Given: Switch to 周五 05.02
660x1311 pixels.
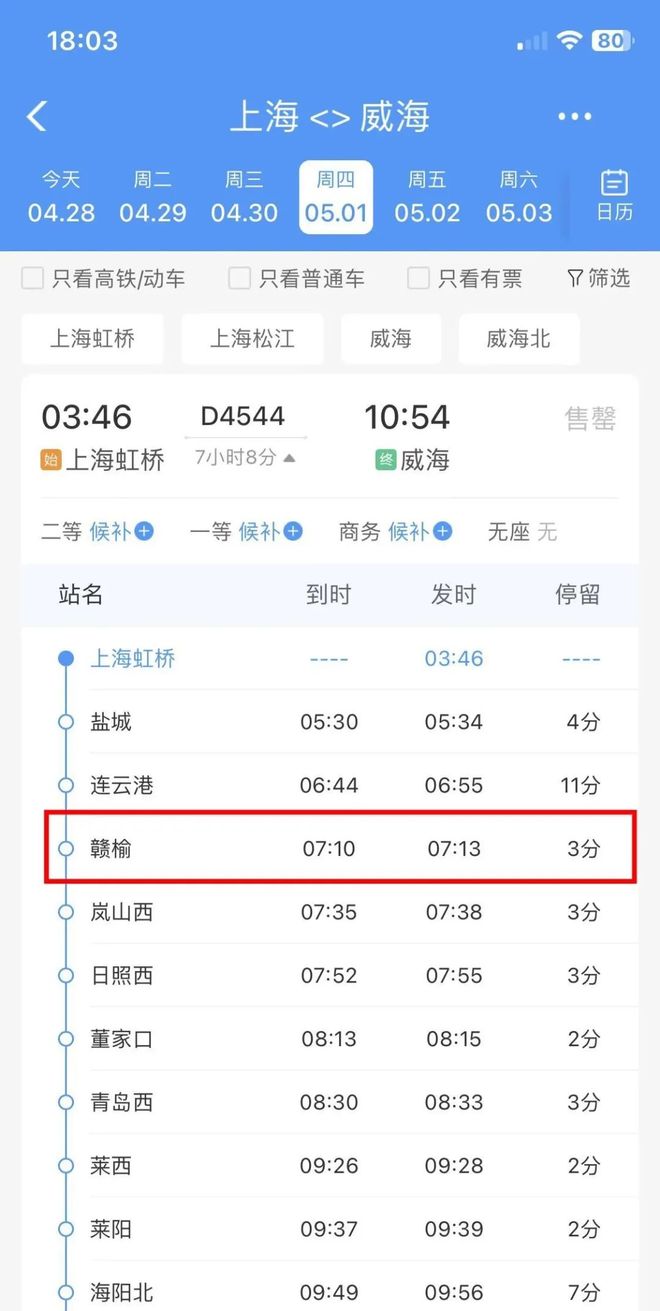Looking at the screenshot, I should pos(427,197).
